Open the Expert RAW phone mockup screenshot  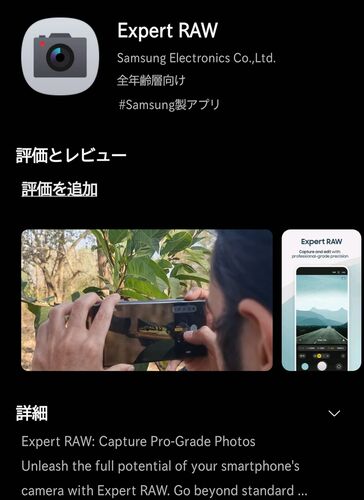321,300
